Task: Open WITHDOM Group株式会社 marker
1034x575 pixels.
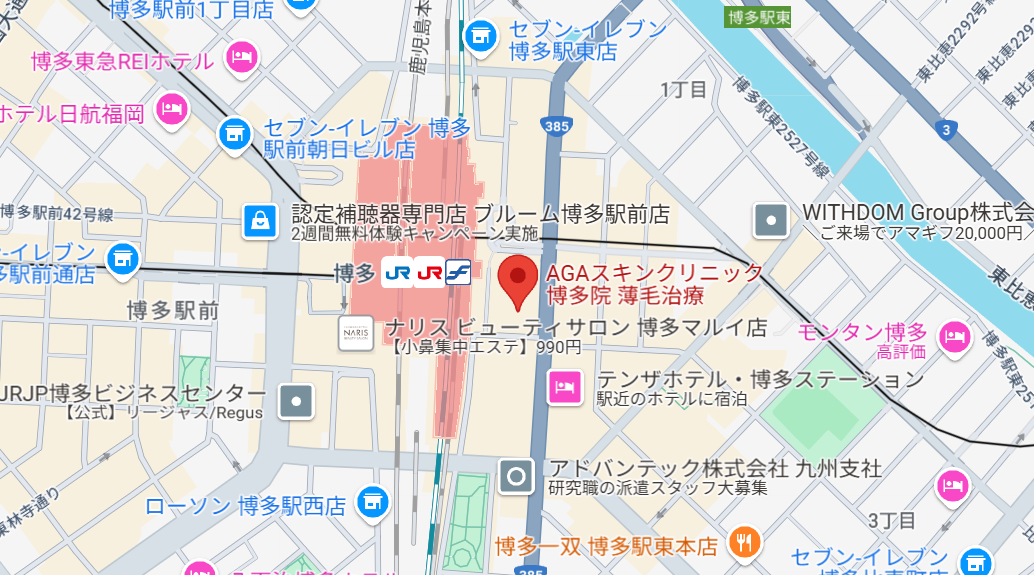Action: coord(771,220)
